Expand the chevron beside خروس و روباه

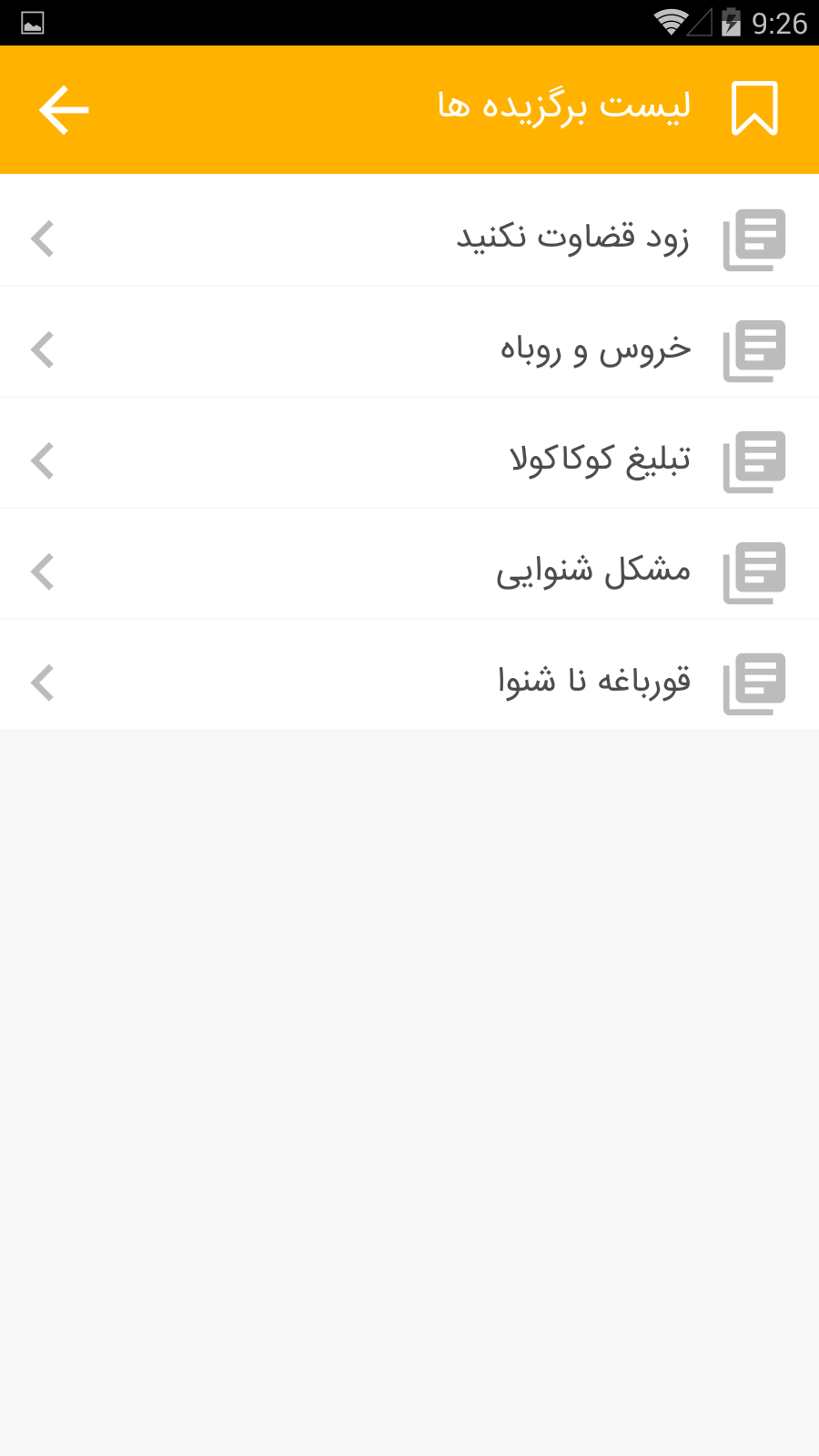42,350
